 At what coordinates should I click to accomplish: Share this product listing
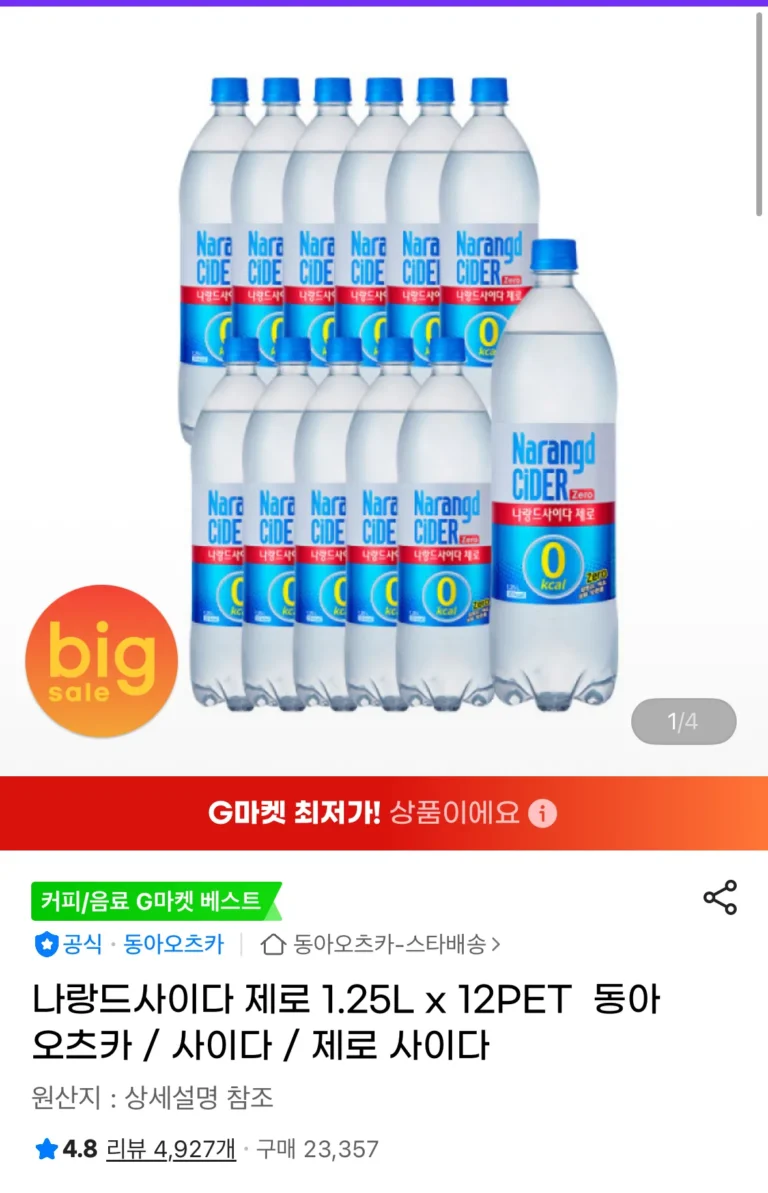(x=720, y=897)
